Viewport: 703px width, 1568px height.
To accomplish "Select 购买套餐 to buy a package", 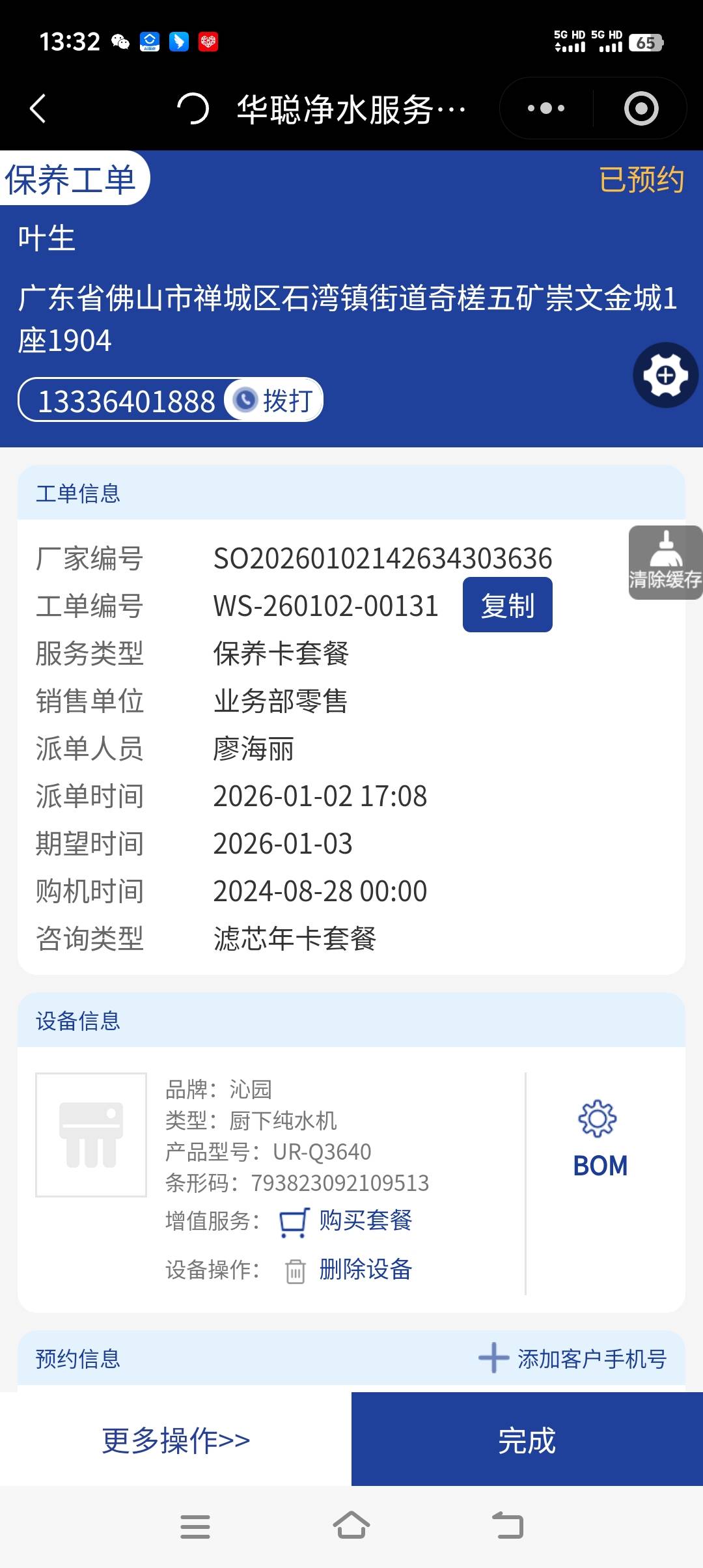I will coord(365,1220).
